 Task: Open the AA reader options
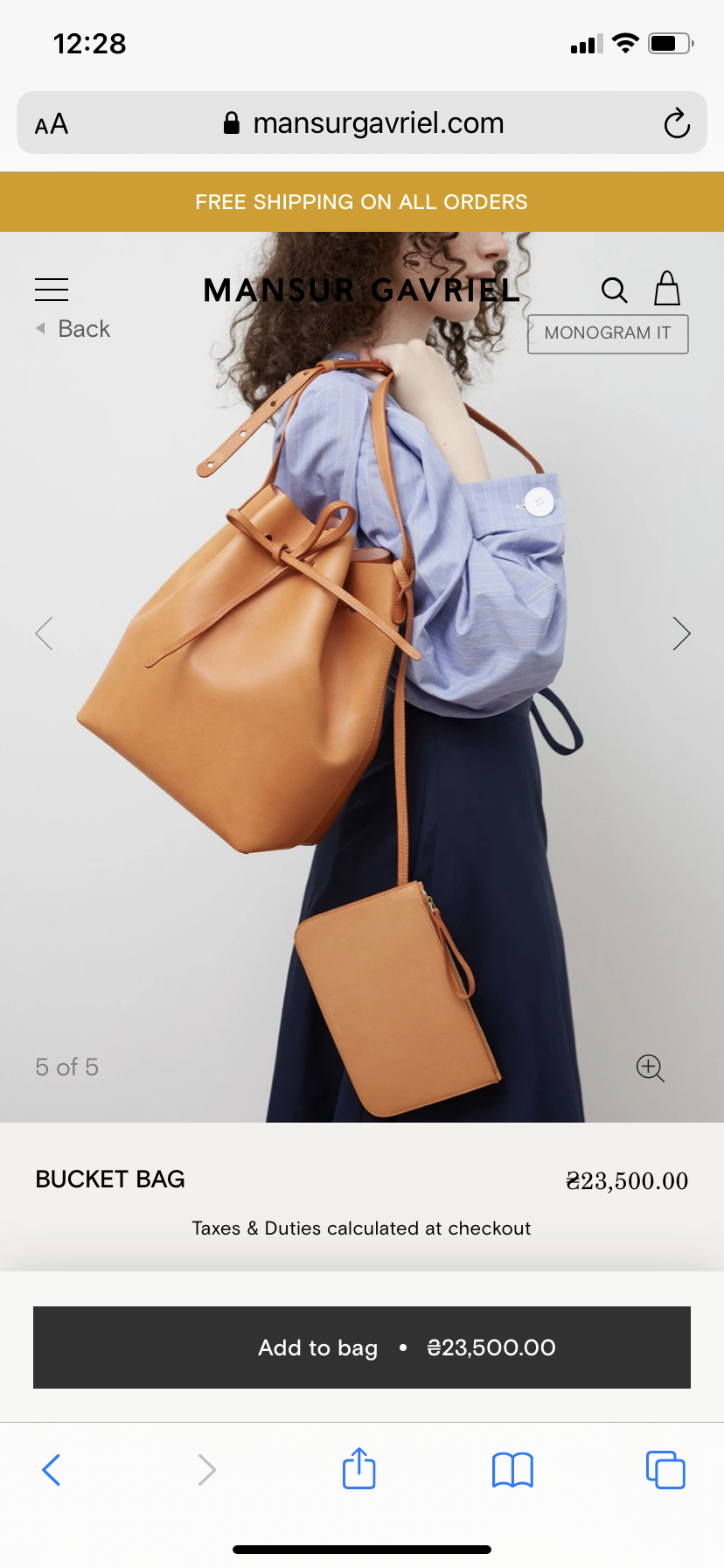(x=52, y=123)
